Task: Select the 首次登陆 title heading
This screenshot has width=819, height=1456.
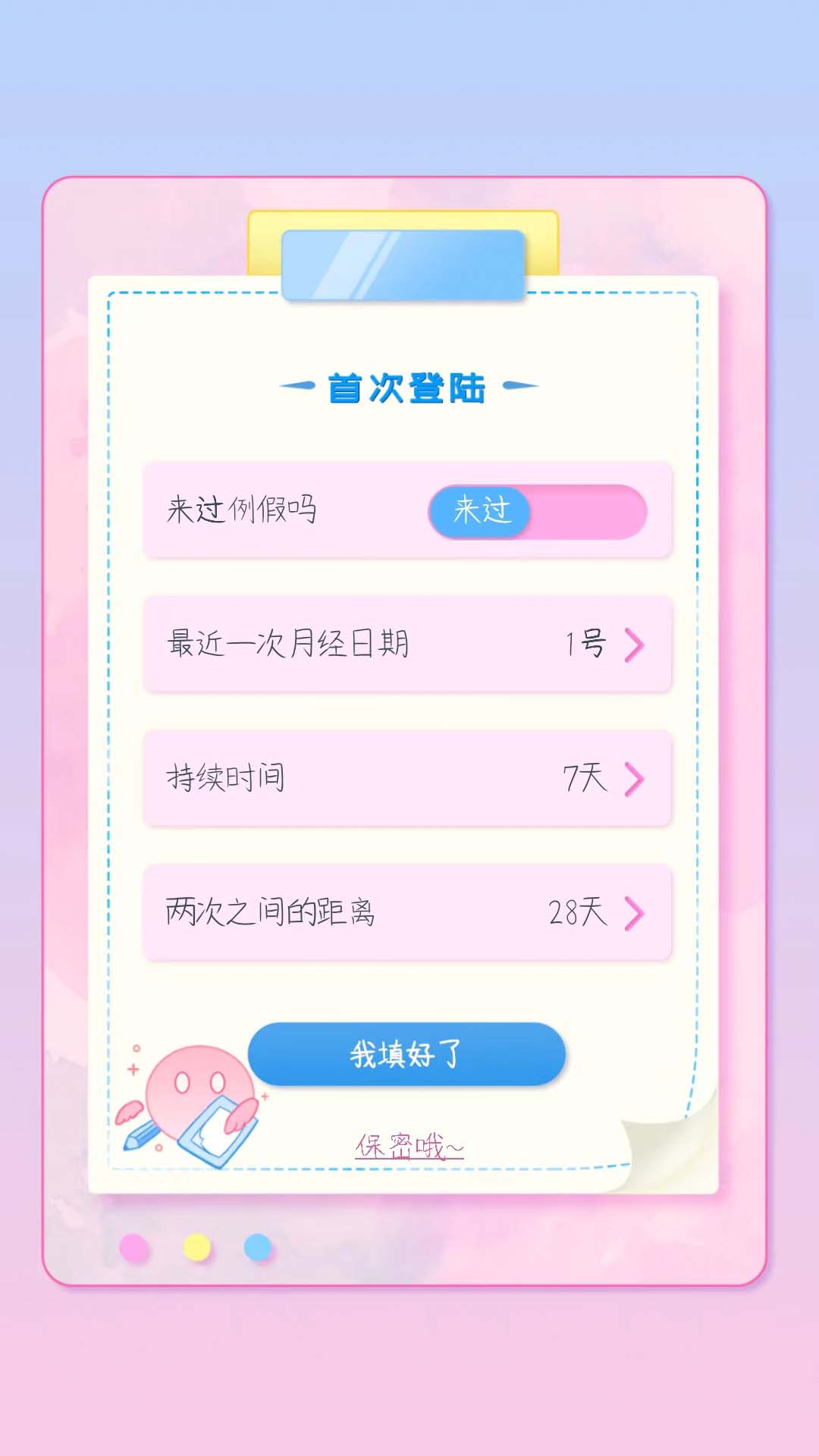Action: coord(408,387)
